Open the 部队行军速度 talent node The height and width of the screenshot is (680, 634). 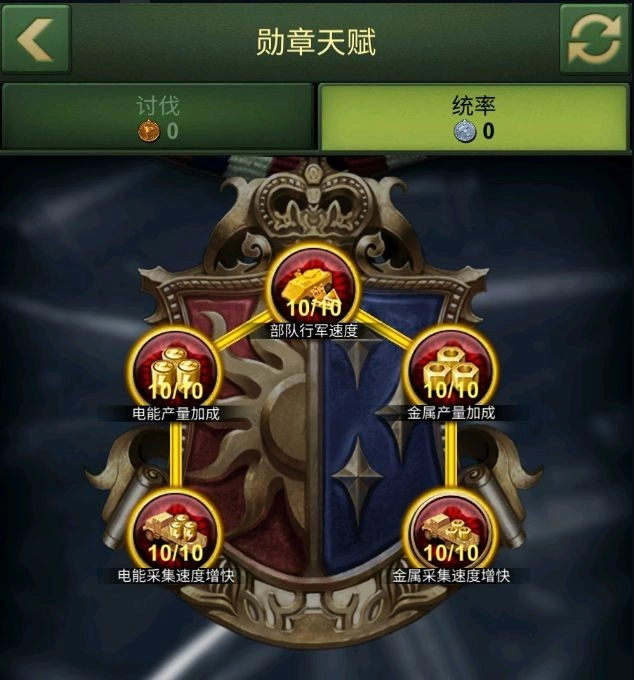314,283
